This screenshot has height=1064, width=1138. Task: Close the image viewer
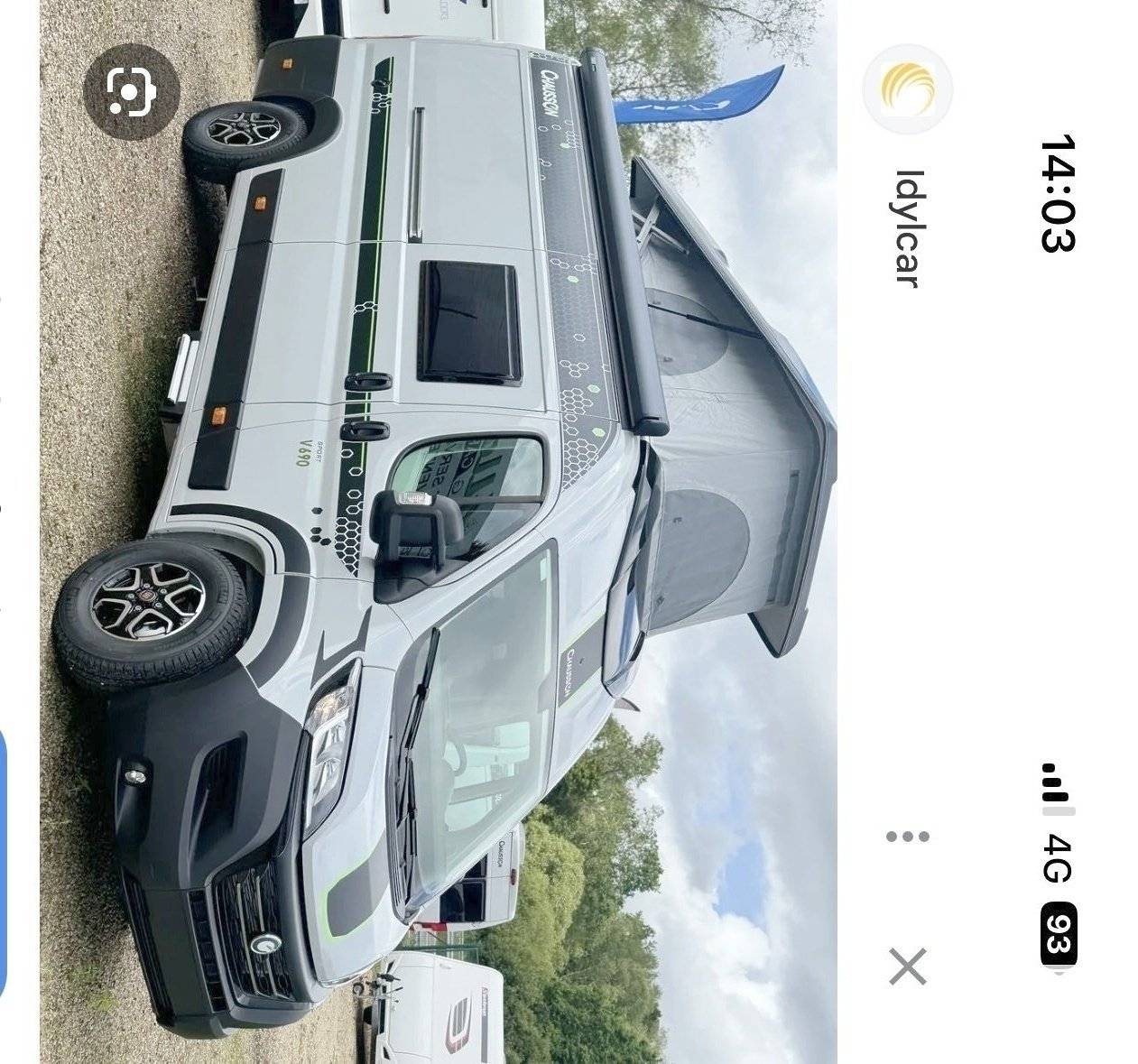tap(907, 967)
